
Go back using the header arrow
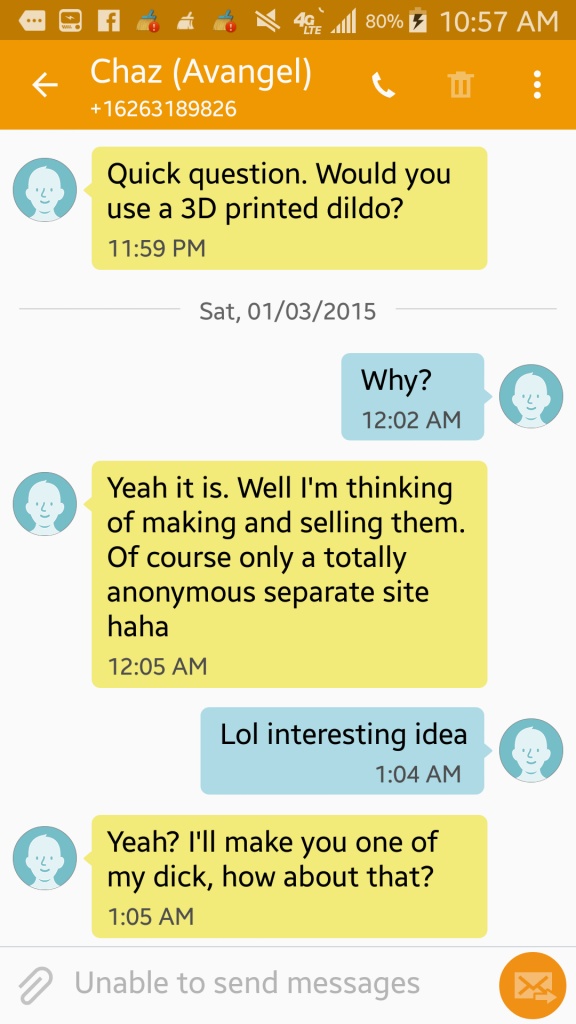coord(45,85)
